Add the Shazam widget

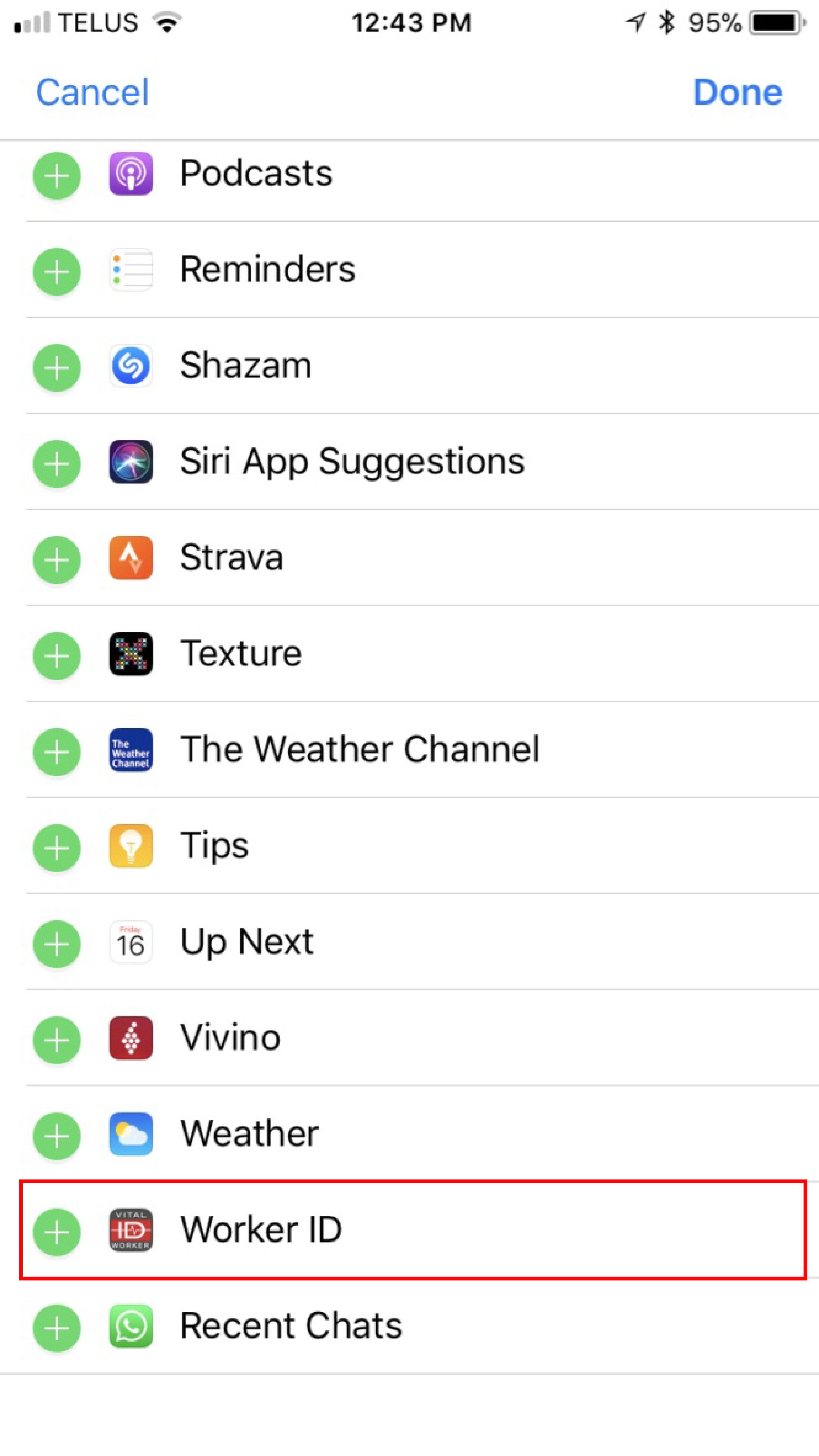56,368
